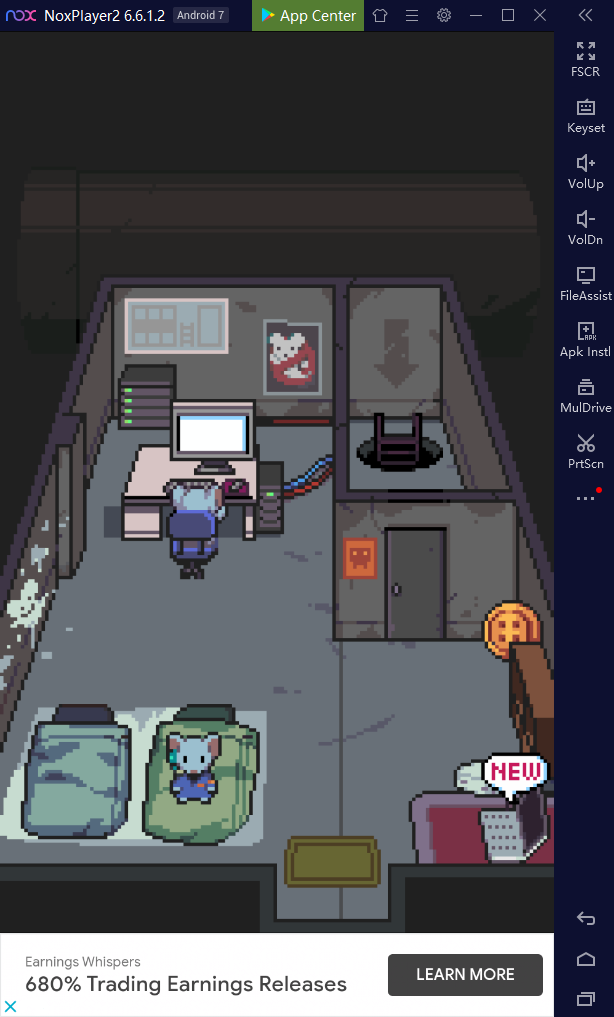Decrease volume with VolDn
This screenshot has height=1017, width=614.
pos(585,228)
